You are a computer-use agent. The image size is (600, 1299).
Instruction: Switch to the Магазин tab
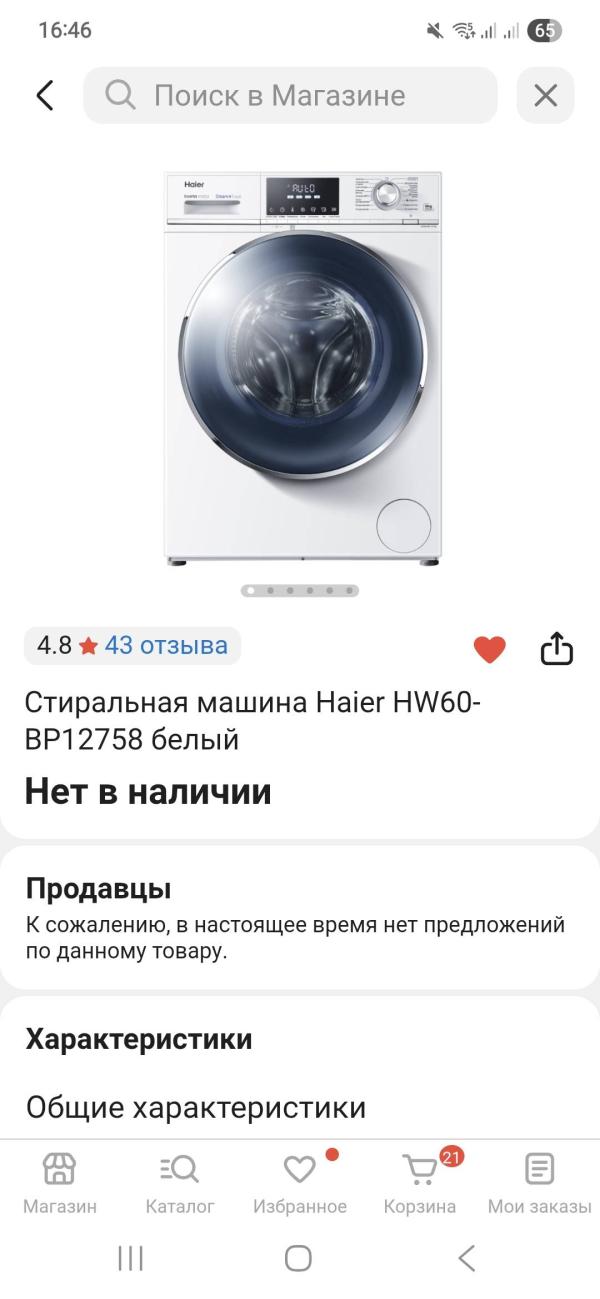click(x=60, y=1181)
